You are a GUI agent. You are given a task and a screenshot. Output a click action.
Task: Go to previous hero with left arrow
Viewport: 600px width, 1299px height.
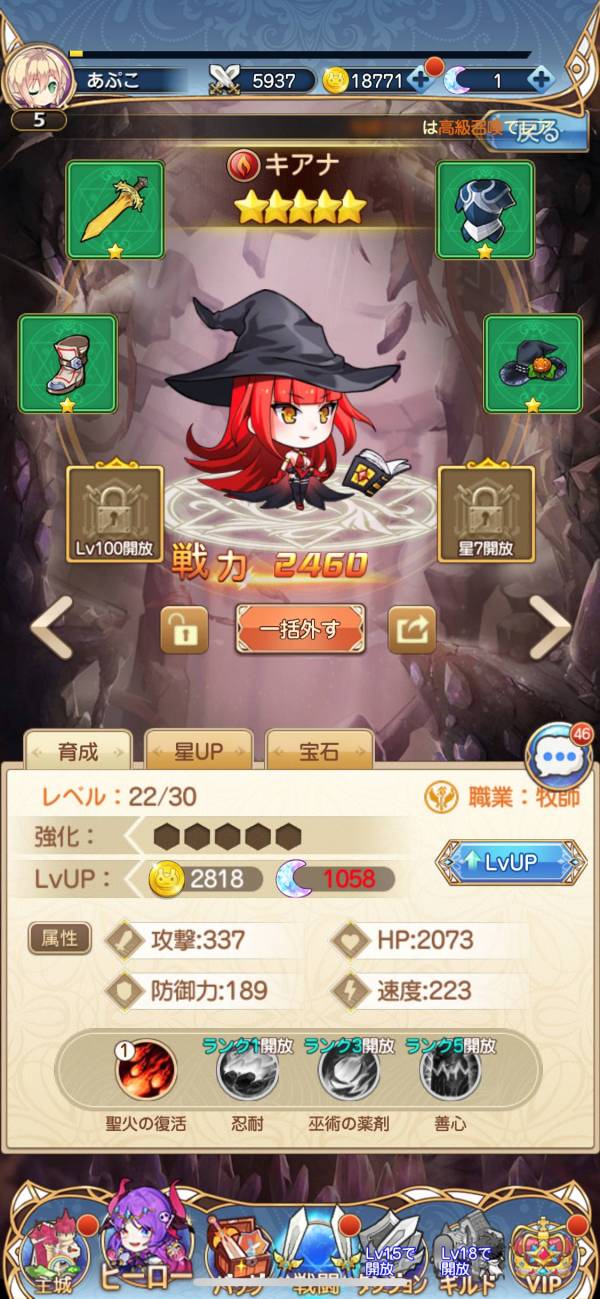coord(50,627)
